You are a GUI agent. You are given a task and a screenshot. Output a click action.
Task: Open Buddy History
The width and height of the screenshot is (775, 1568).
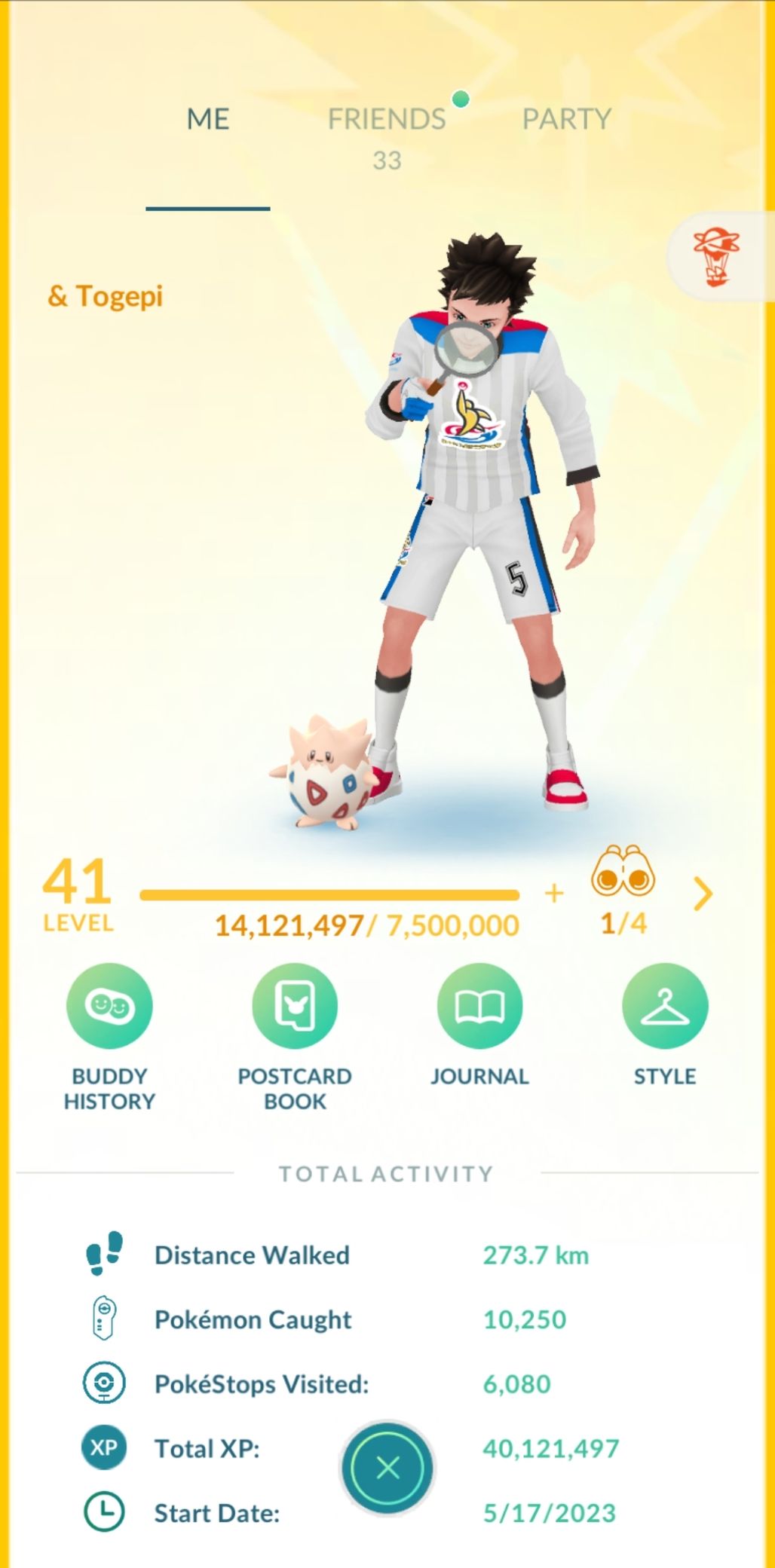[x=110, y=1006]
